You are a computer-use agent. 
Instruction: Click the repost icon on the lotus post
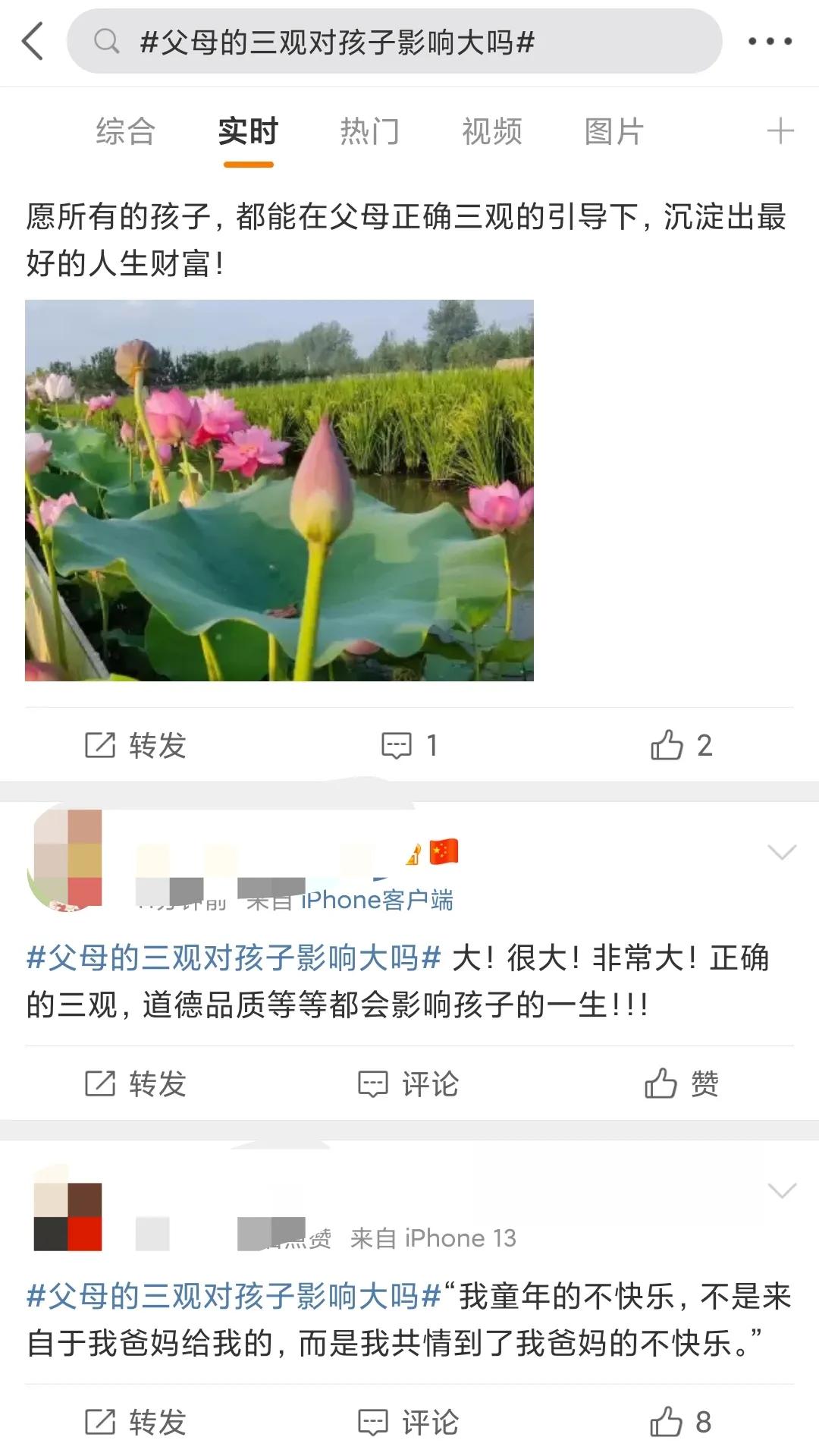click(x=101, y=745)
